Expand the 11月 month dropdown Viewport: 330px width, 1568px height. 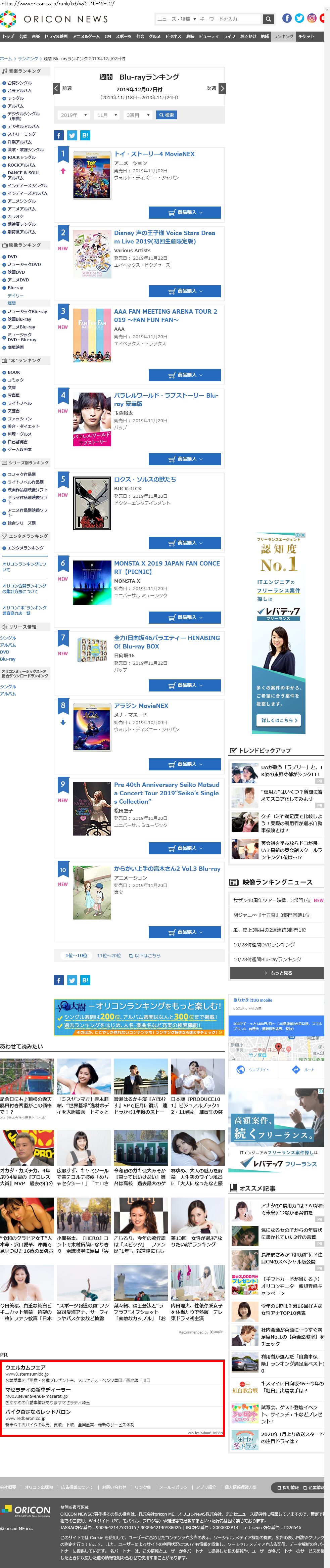106,115
